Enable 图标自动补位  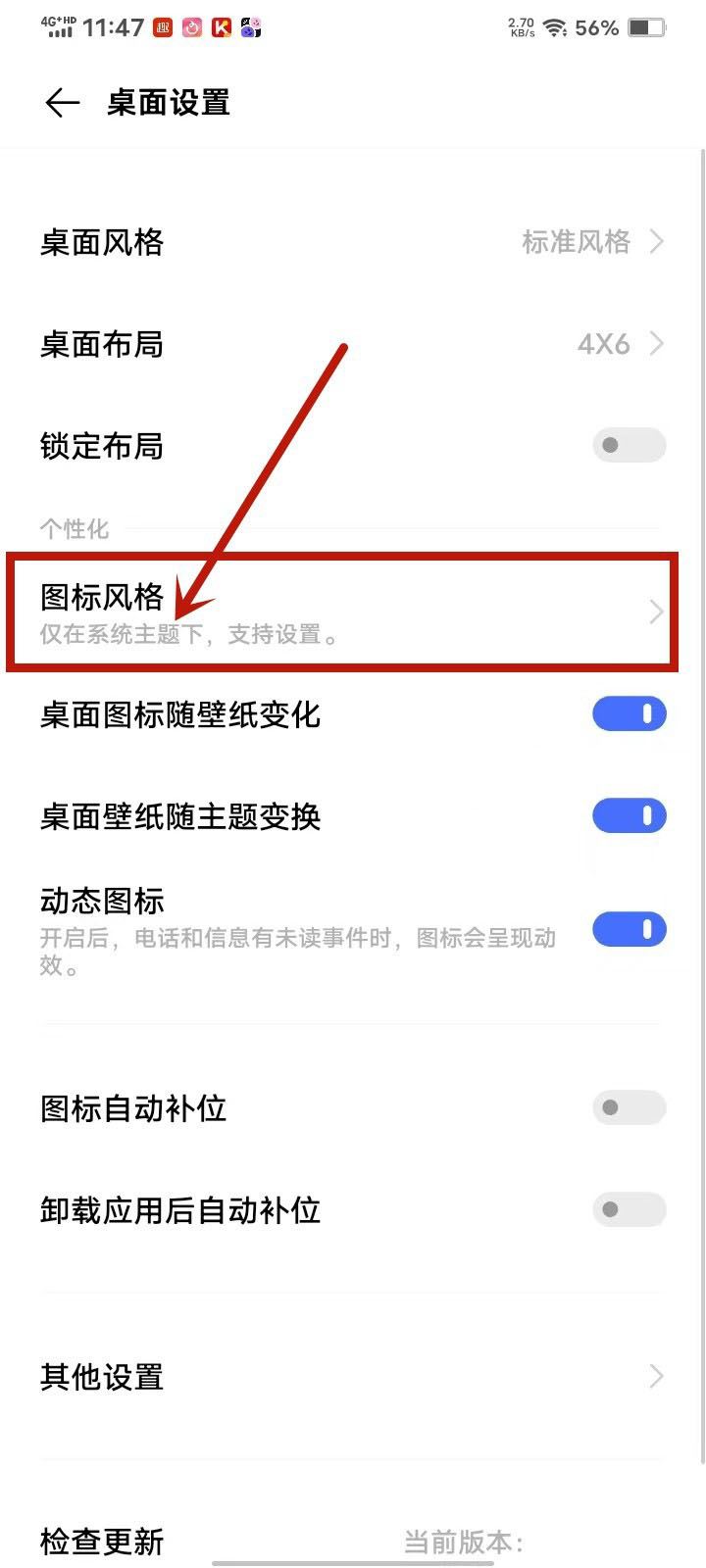pos(630,1107)
